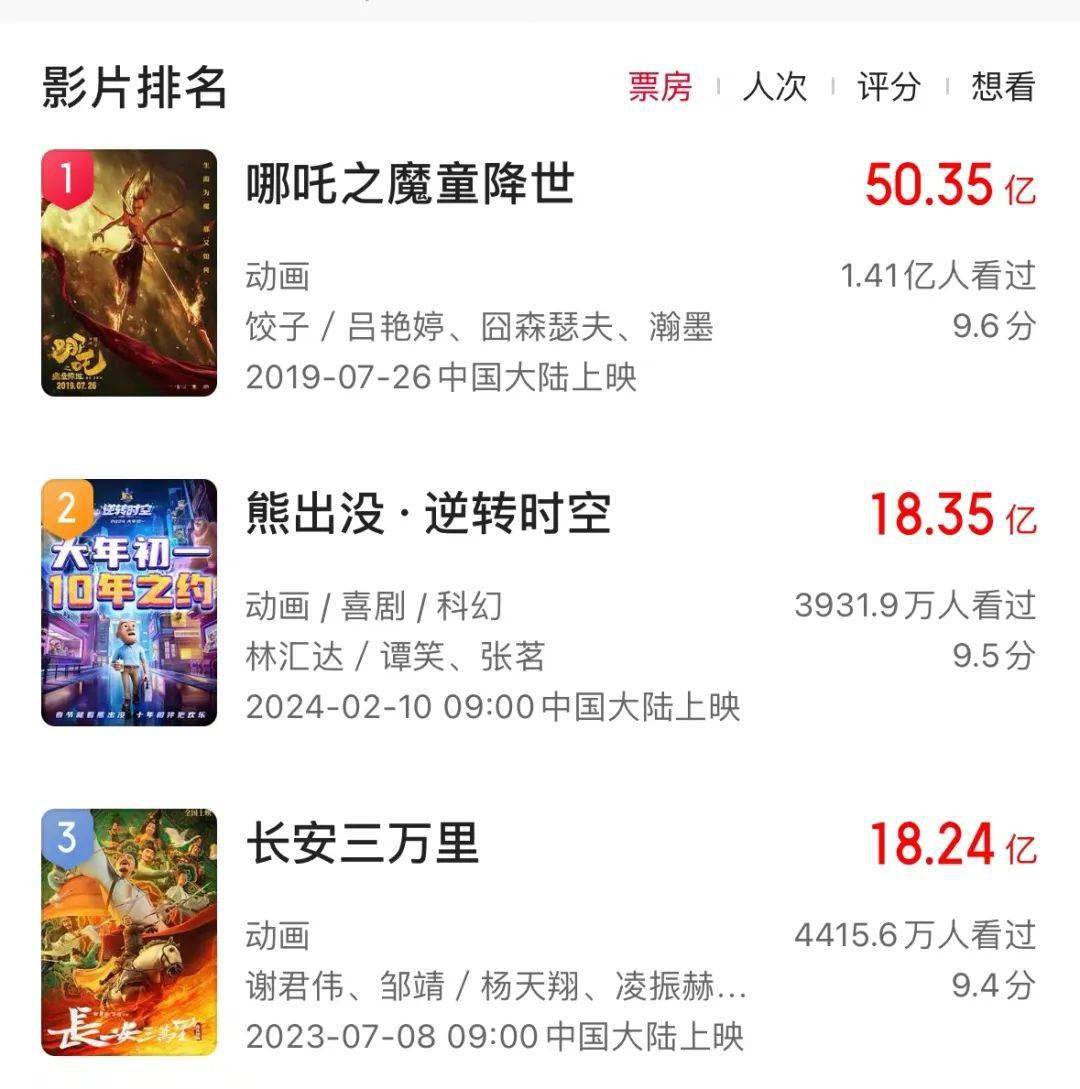Open the 哪吒之魔童降世 movie entry
This screenshot has height=1089, width=1080.
410,185
